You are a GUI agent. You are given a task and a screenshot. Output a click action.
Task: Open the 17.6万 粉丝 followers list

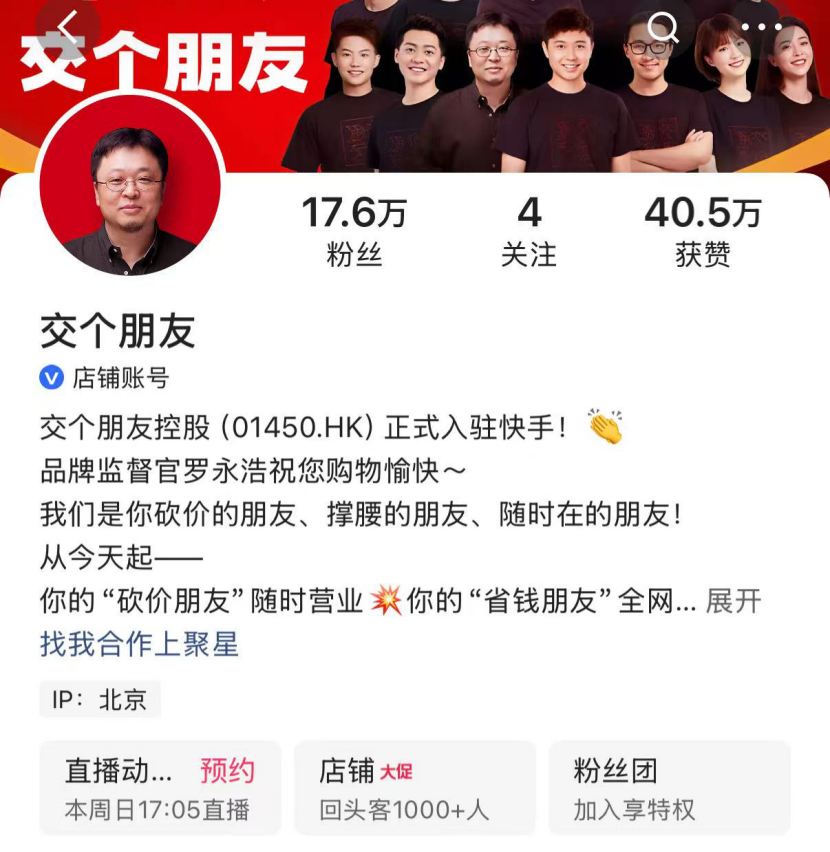pyautogui.click(x=354, y=231)
